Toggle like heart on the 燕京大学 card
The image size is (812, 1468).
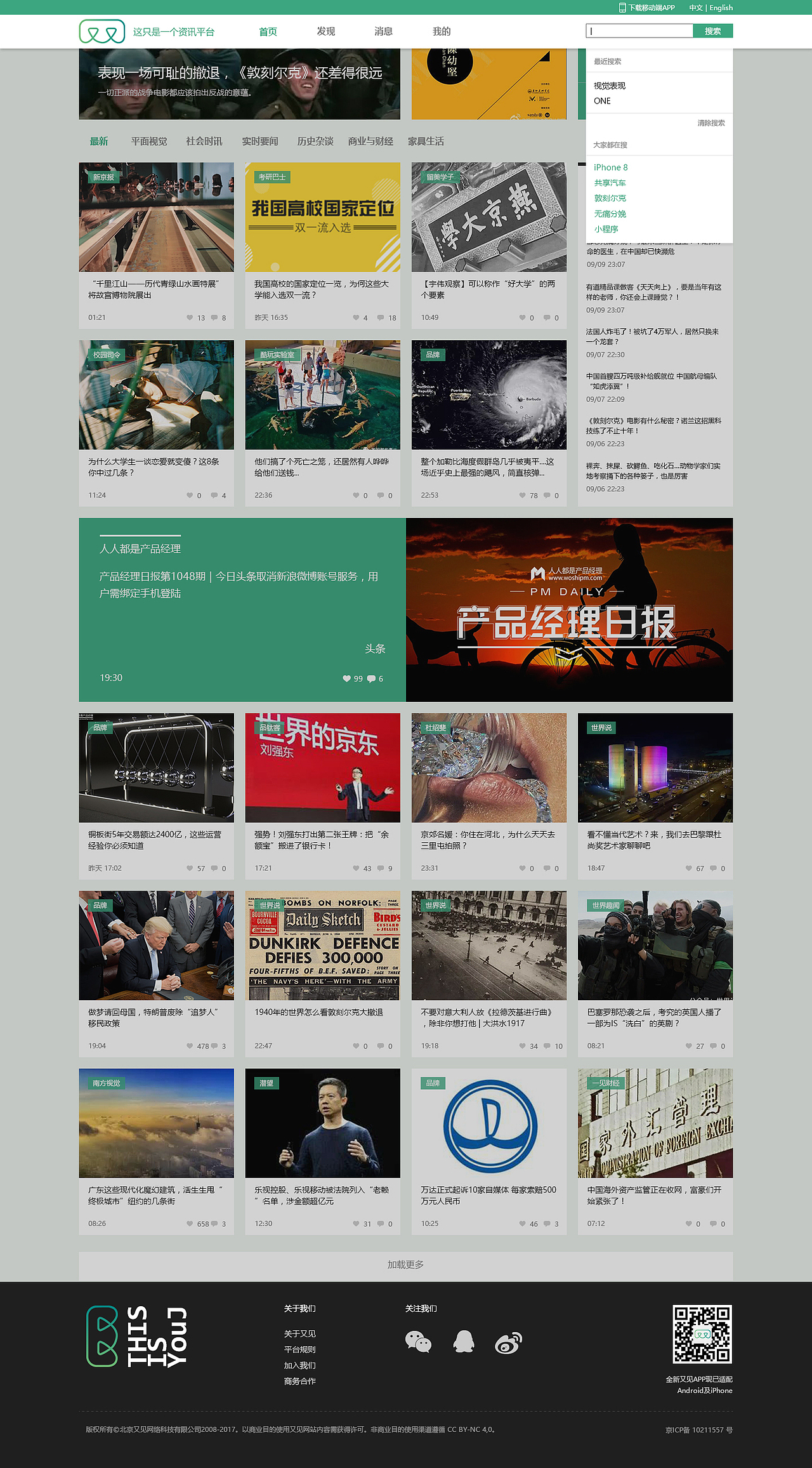click(521, 317)
